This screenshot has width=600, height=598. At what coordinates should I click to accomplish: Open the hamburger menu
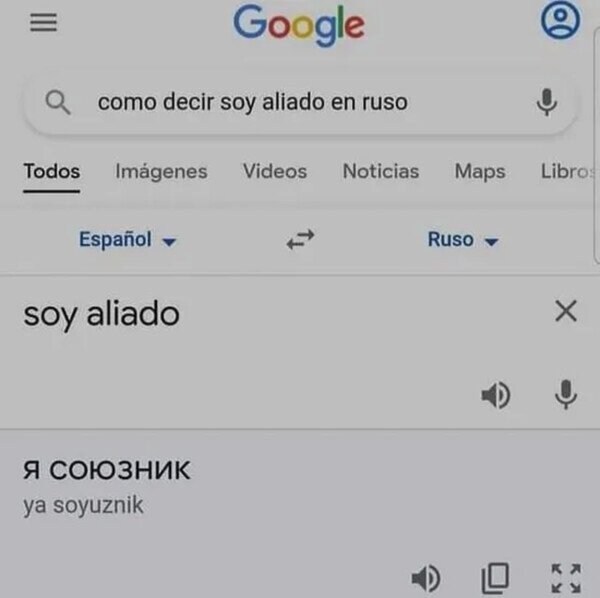coord(44,23)
